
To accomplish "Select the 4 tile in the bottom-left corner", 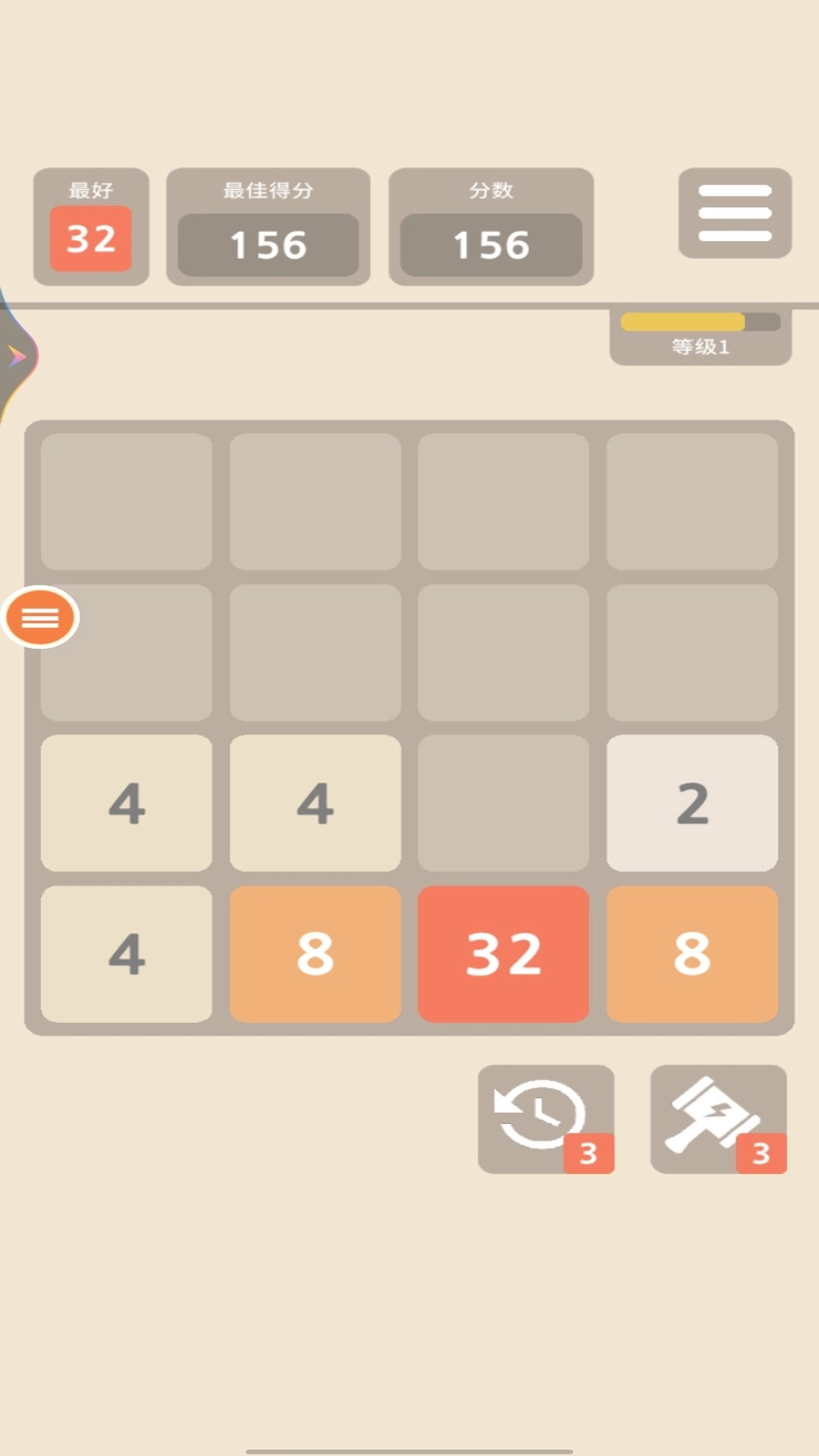I will (x=127, y=955).
